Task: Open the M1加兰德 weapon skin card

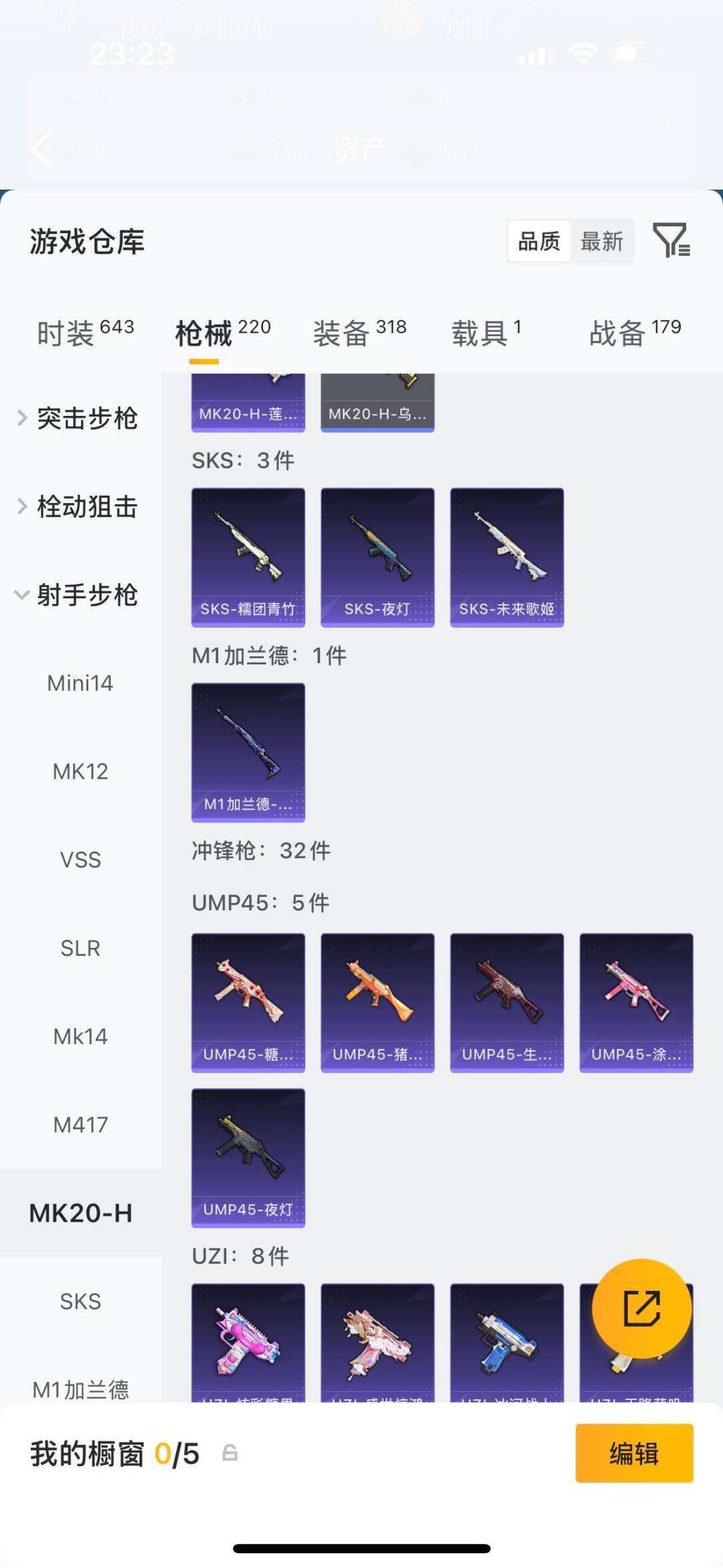Action: [x=248, y=752]
